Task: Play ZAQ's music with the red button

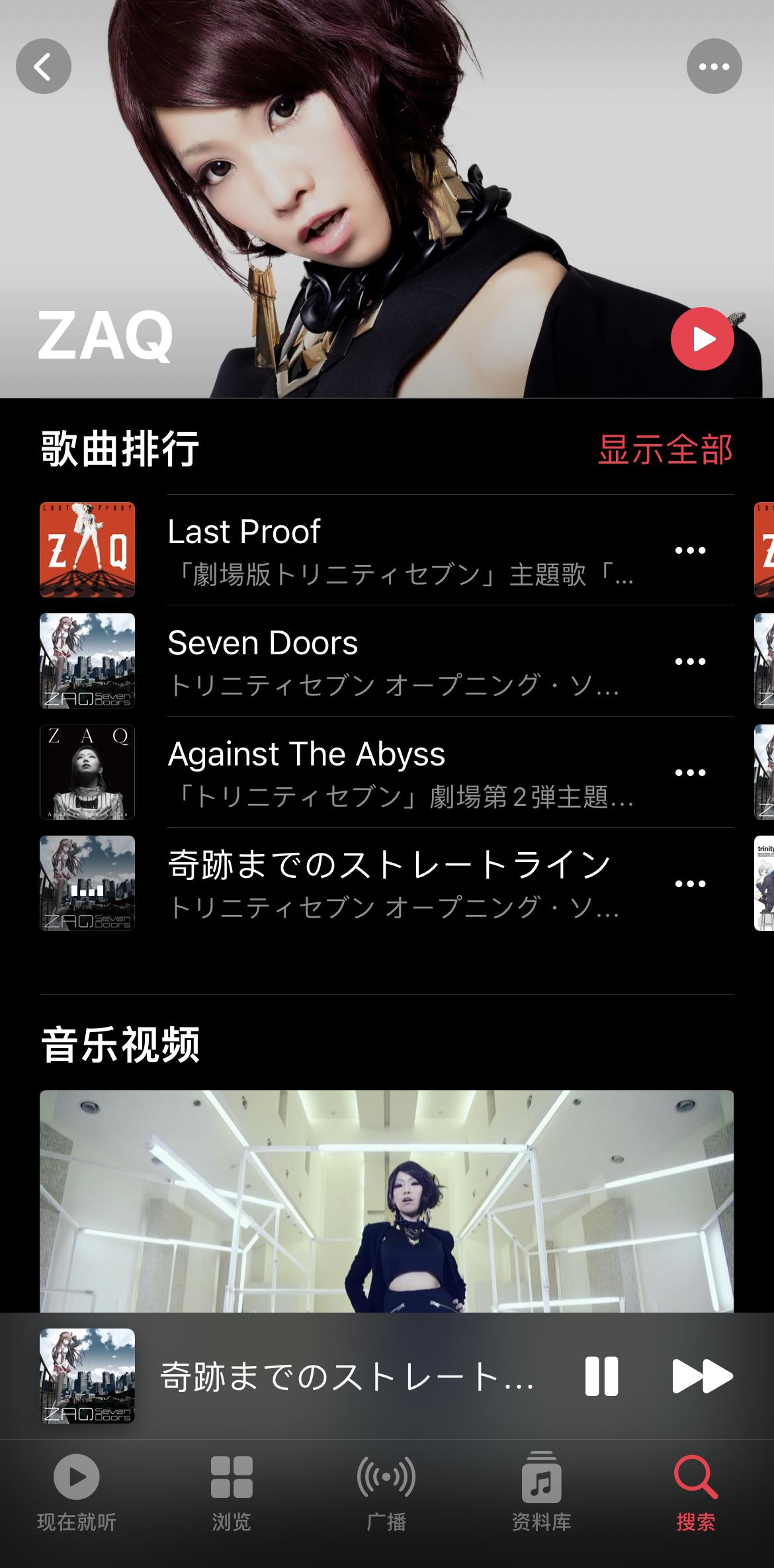Action: (702, 339)
